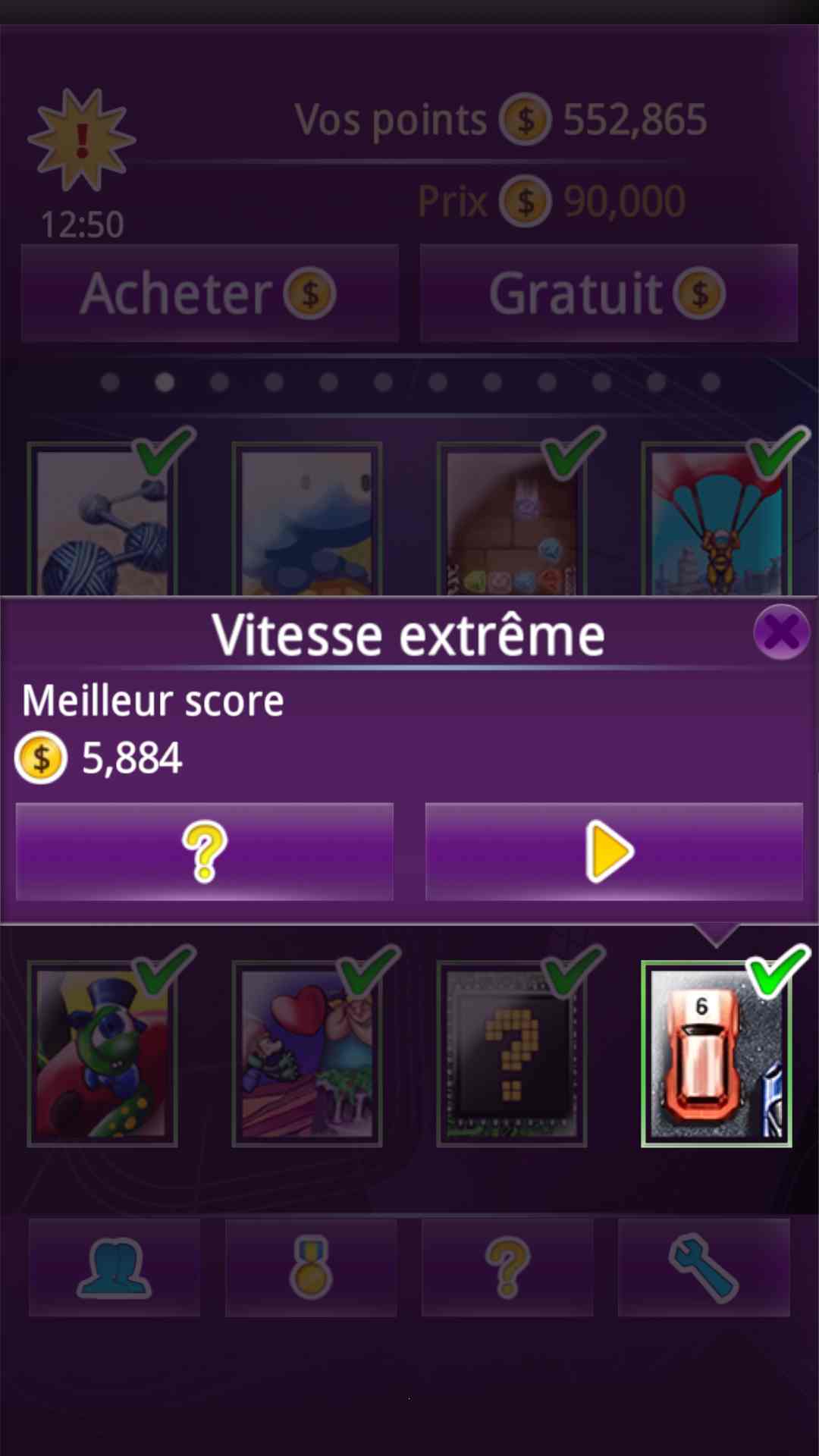Select the blue cloud creature game tile
Screen dimensions: 819x1456
[x=307, y=523]
